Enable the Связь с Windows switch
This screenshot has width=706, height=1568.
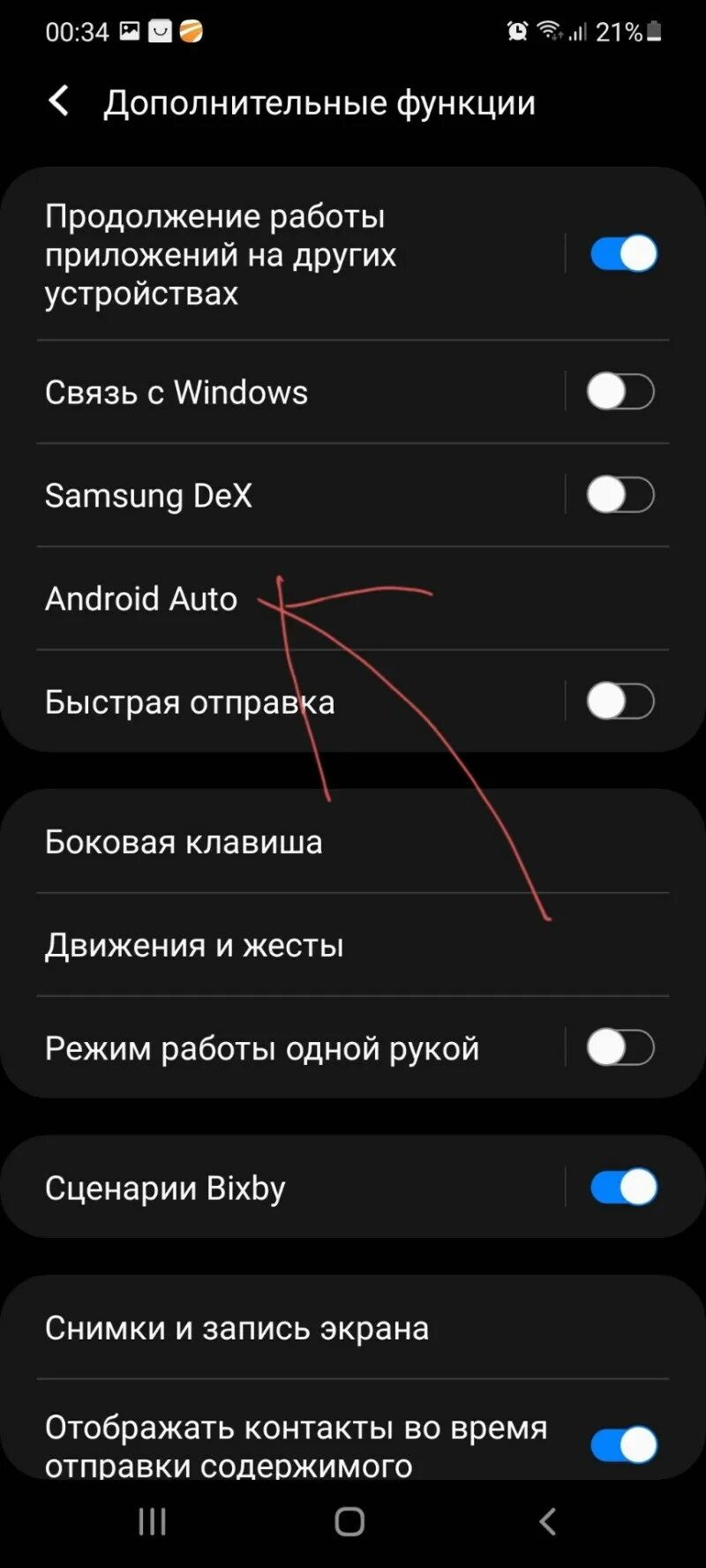point(621,392)
